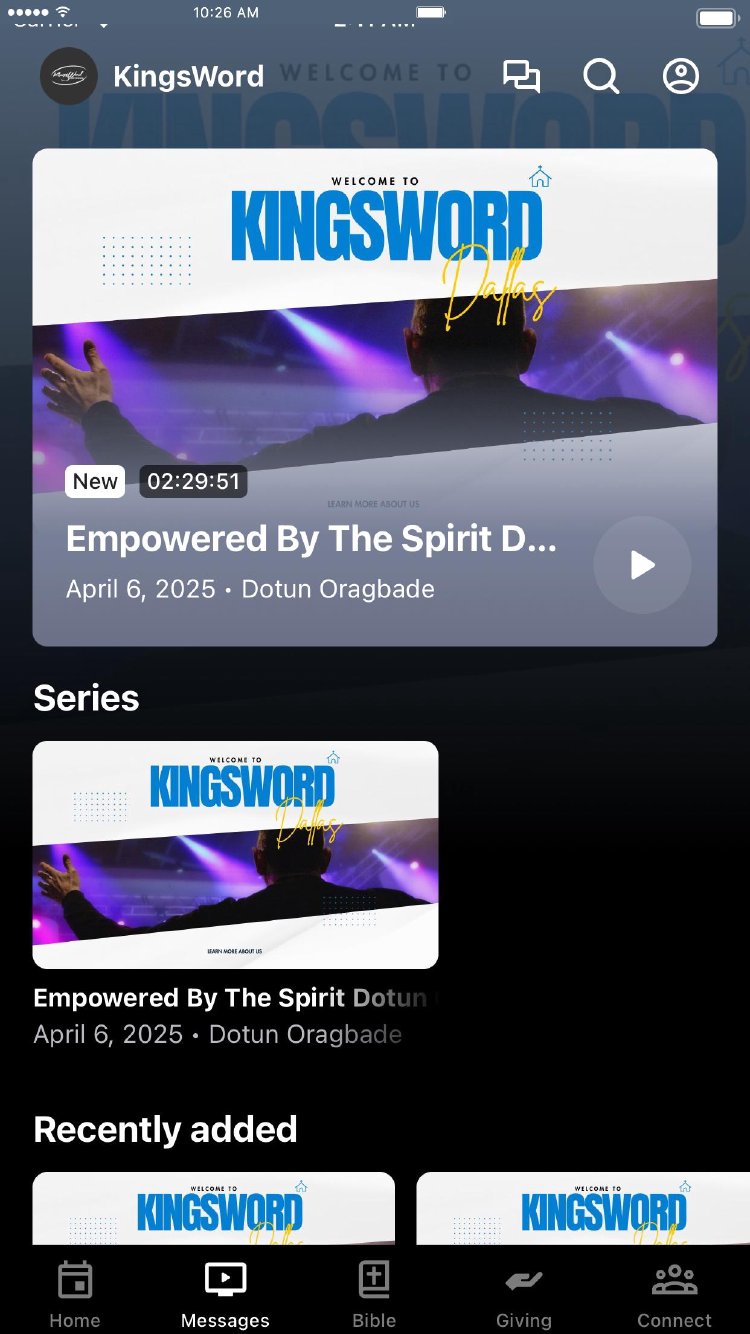Open the first Recently added video
This screenshot has width=750, height=1334.
[x=214, y=1208]
